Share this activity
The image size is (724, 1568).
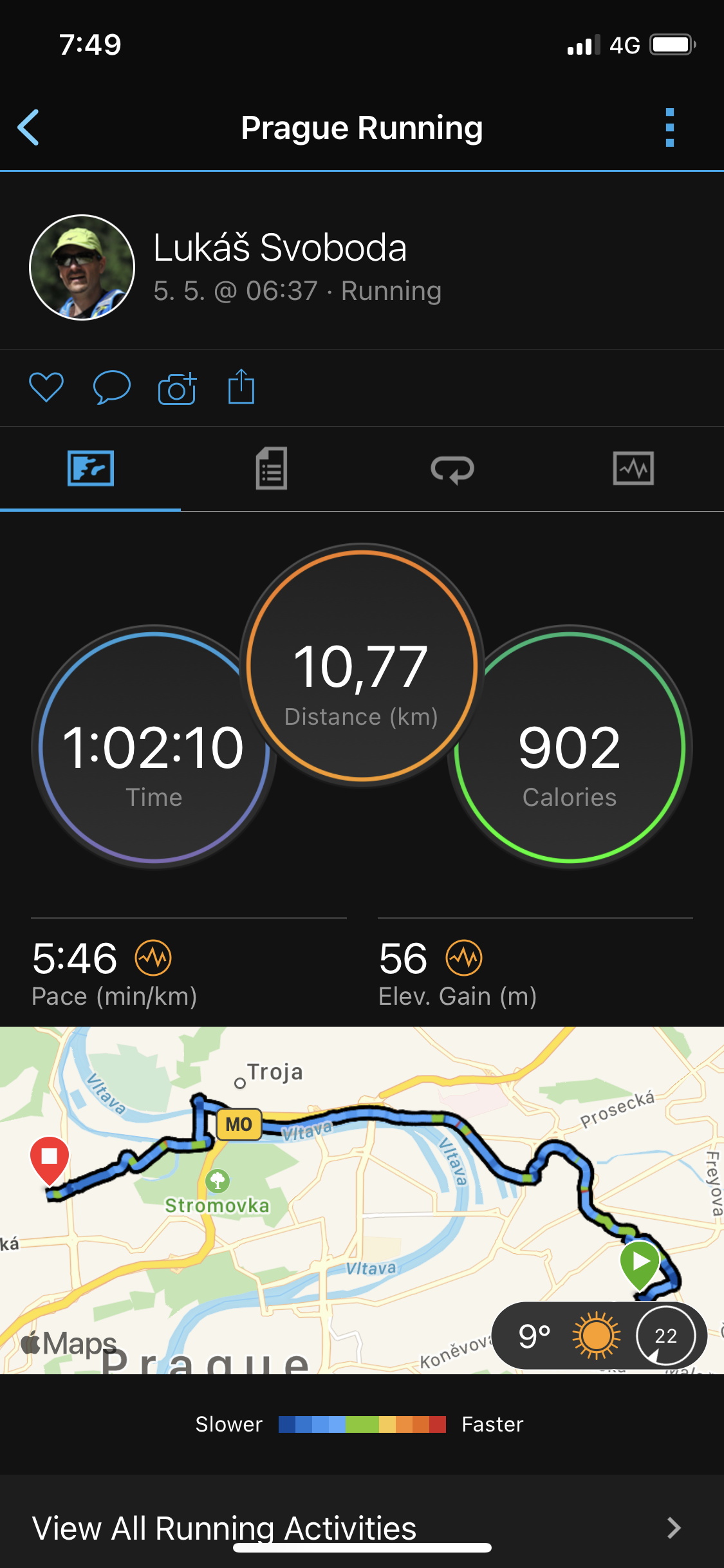click(x=241, y=386)
